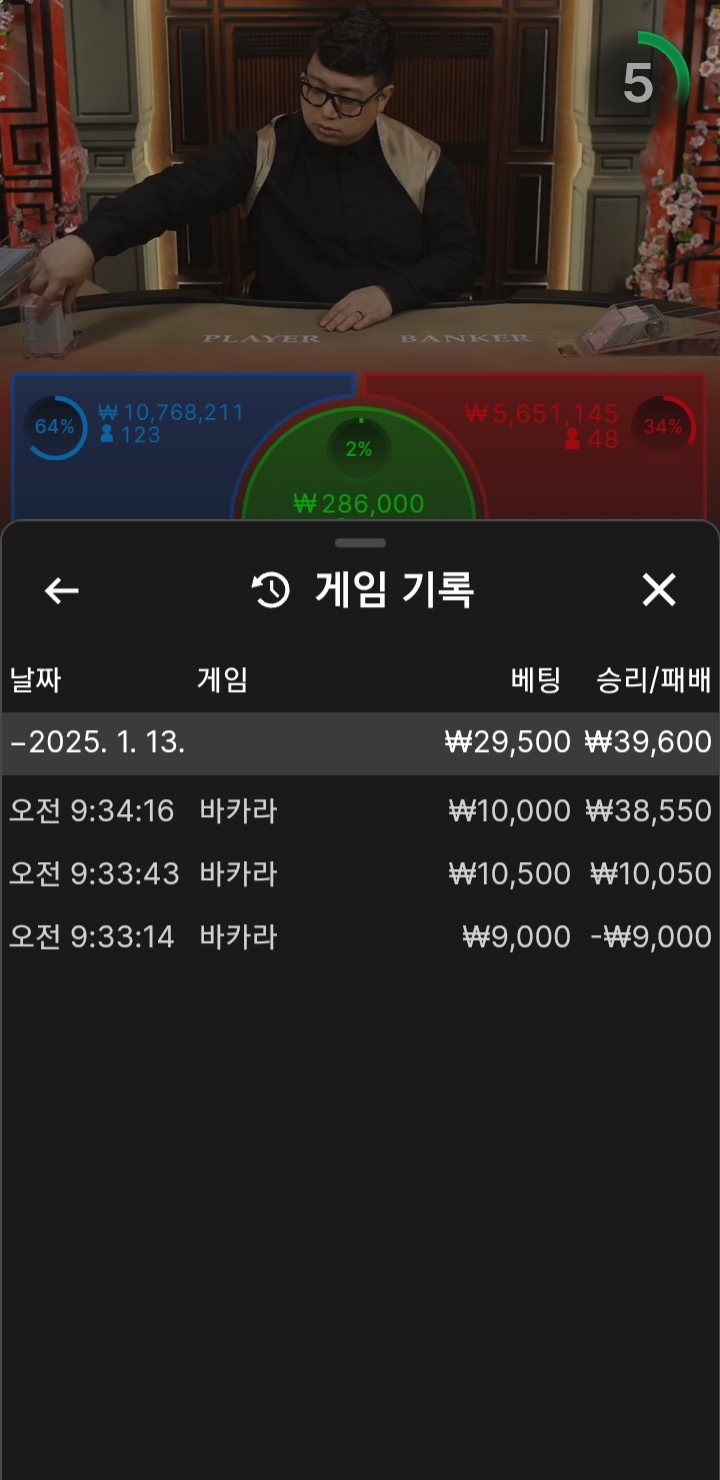Open the 오전 9:33:14 바카라 record
The height and width of the screenshot is (1480, 720).
point(360,937)
